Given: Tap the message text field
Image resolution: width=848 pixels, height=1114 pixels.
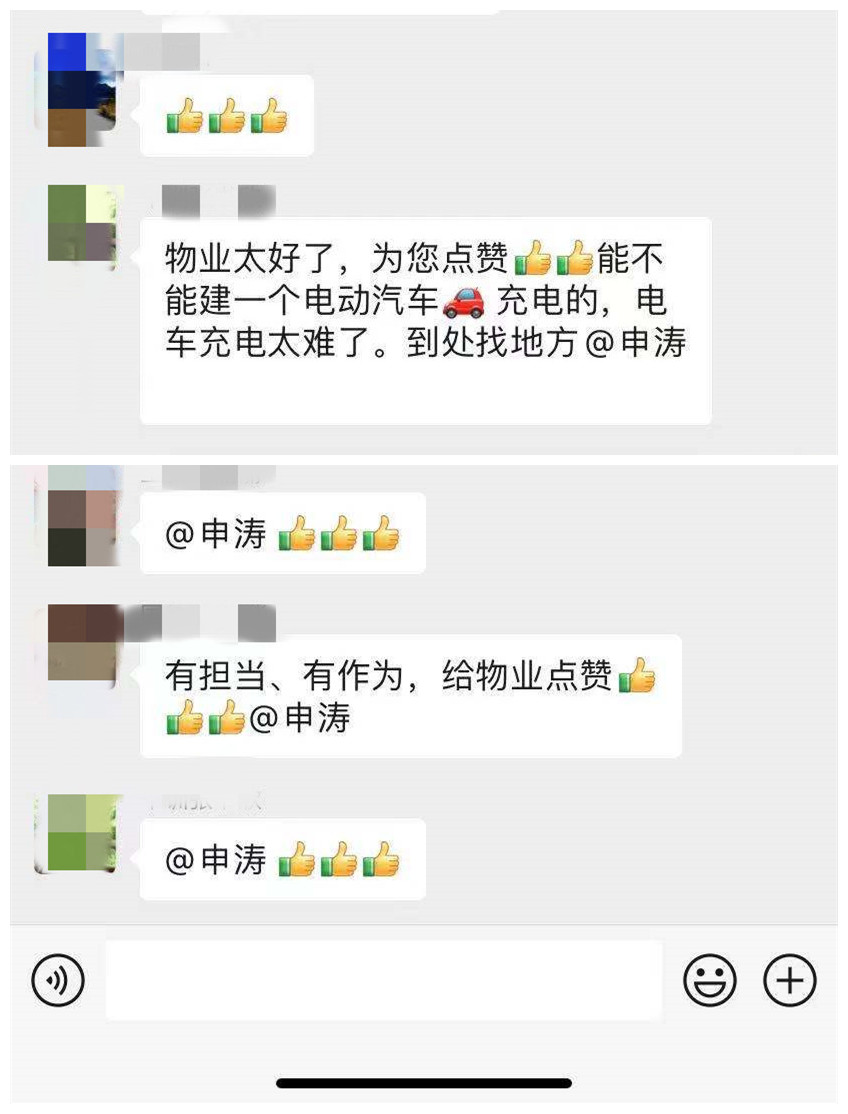Looking at the screenshot, I should [384, 980].
